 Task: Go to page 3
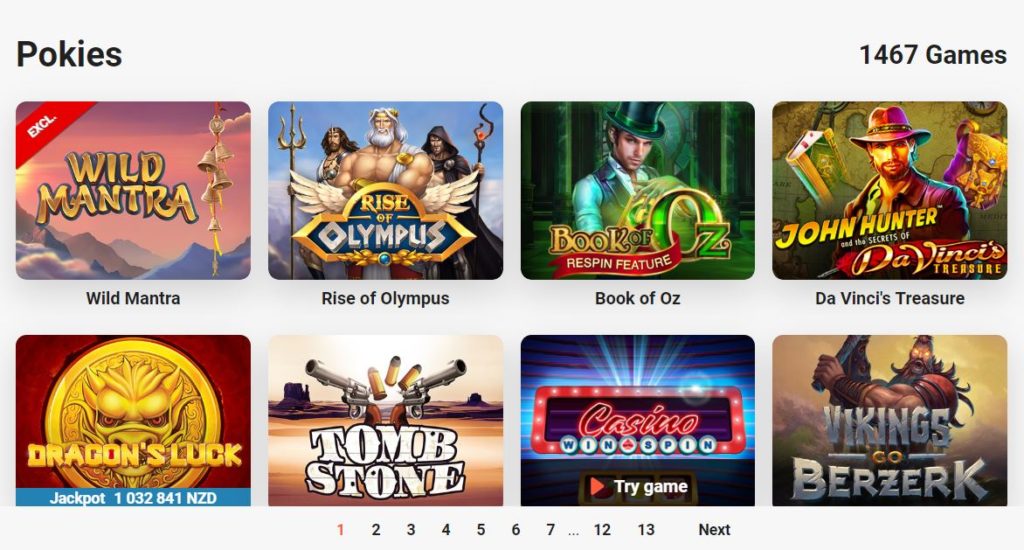(411, 530)
